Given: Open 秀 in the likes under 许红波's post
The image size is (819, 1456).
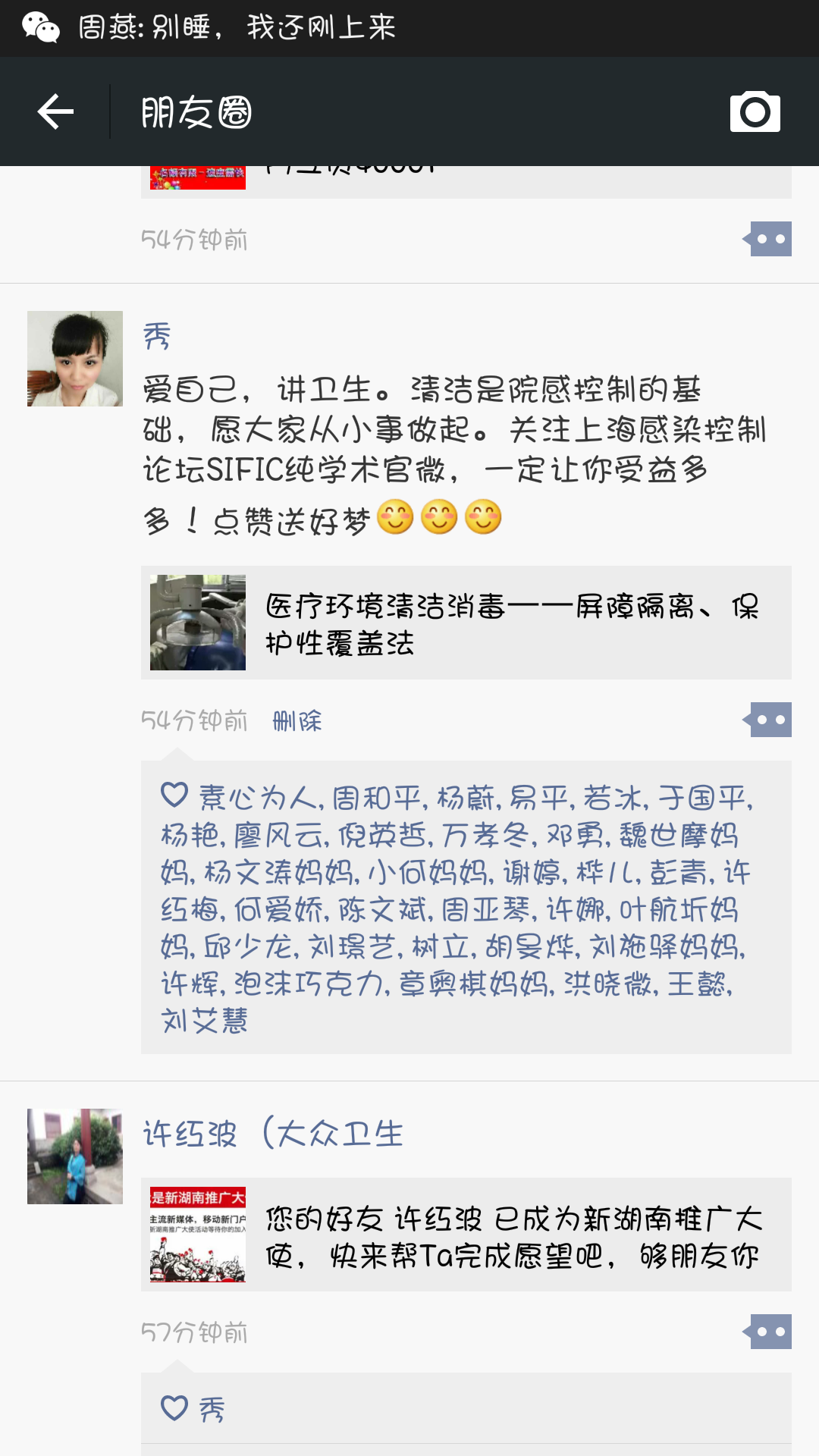Looking at the screenshot, I should [x=212, y=1410].
